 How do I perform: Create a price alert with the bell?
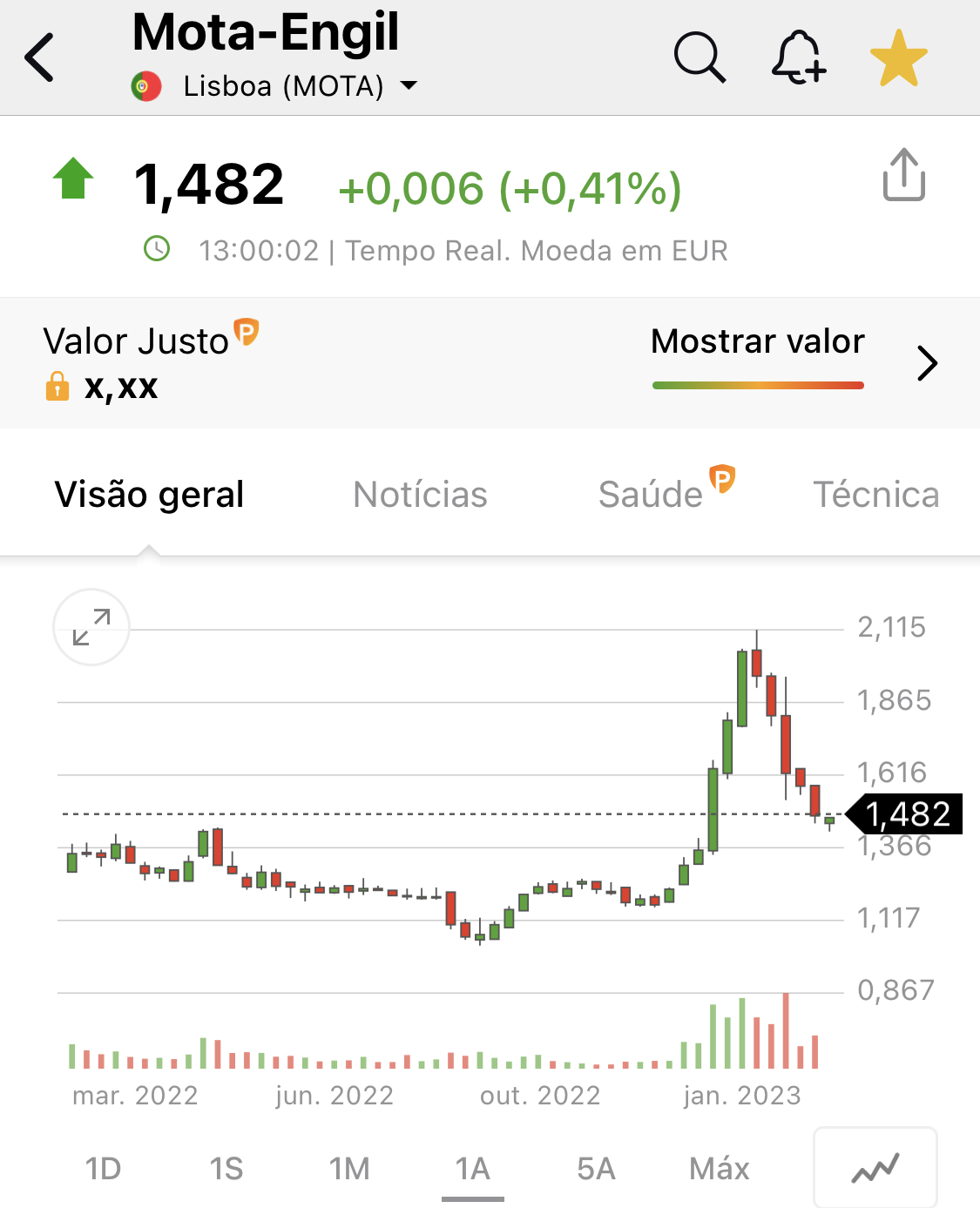(798, 57)
